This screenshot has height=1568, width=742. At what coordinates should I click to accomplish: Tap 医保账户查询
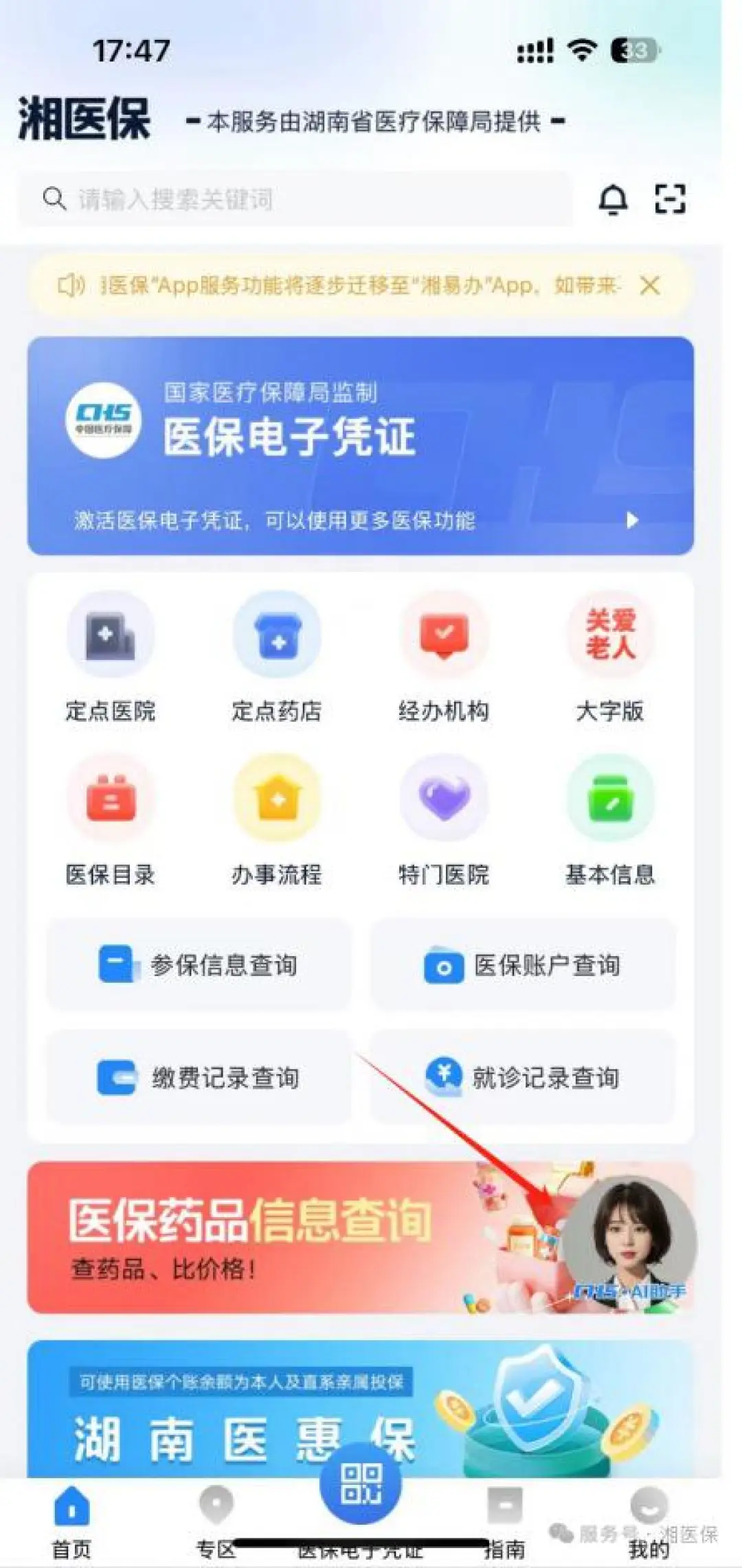[x=523, y=966]
